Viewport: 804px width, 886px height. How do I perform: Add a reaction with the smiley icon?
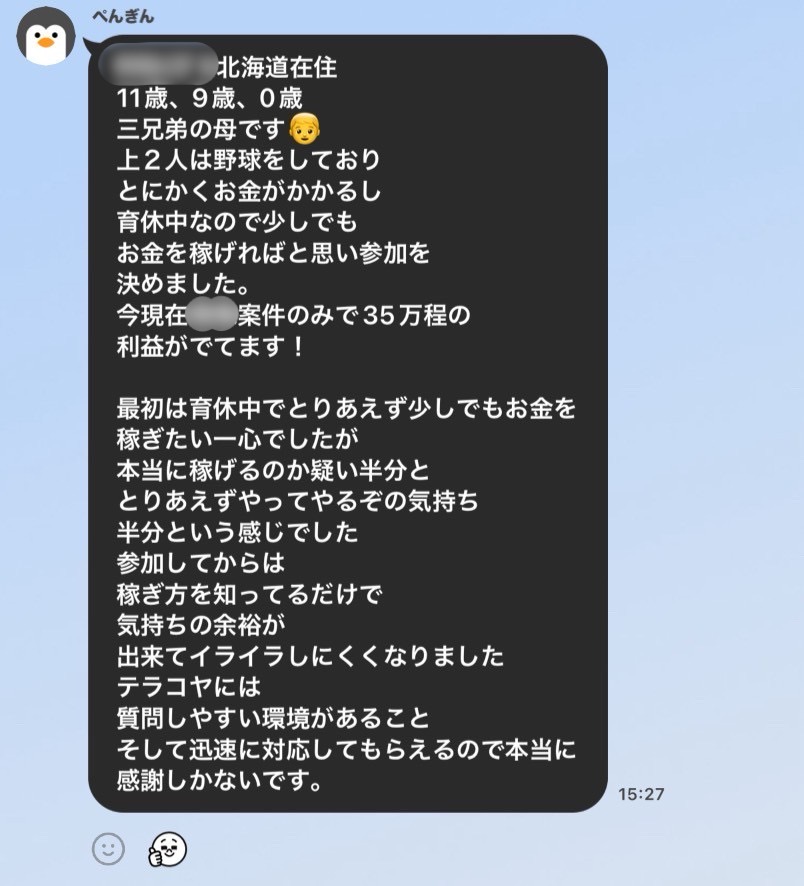(x=108, y=849)
